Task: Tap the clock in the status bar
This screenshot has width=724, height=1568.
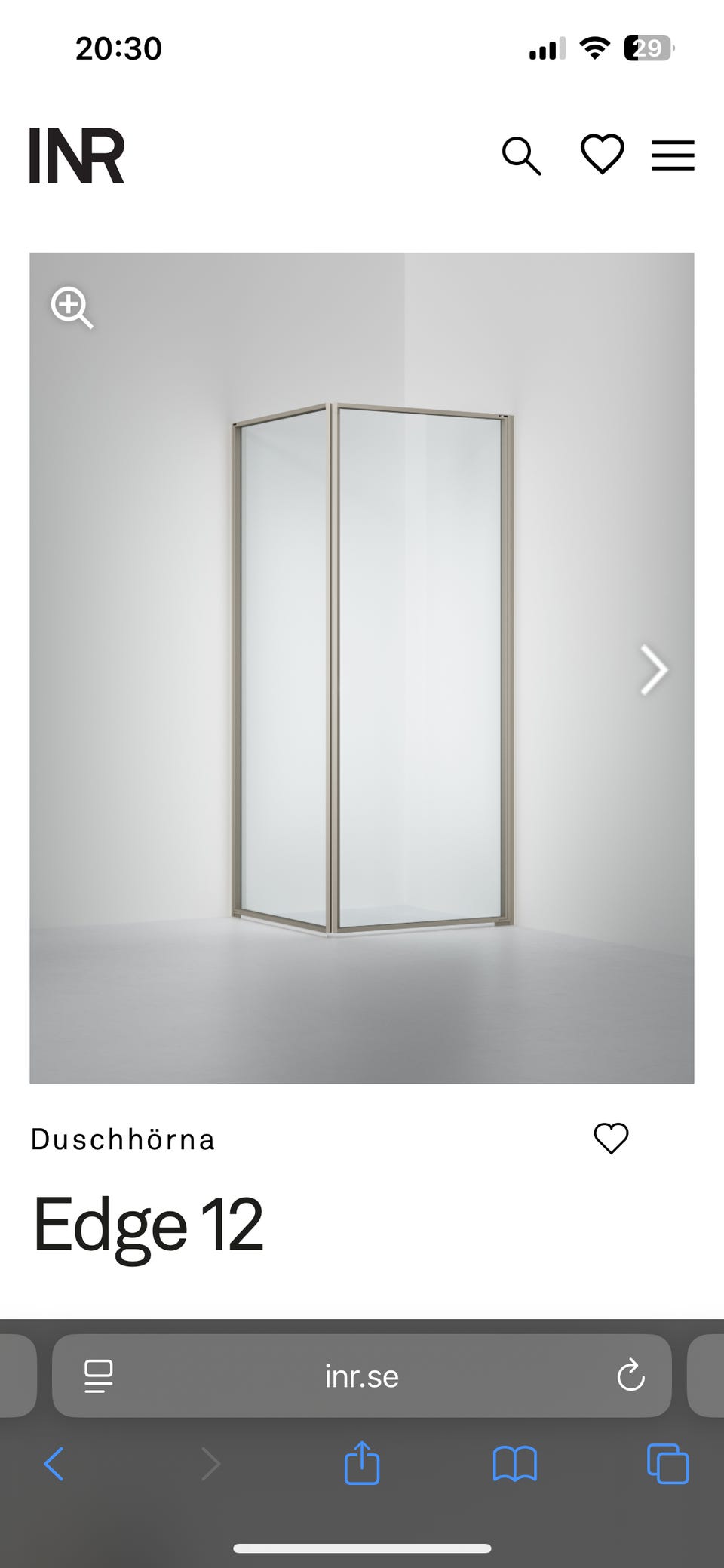Action: tap(118, 48)
